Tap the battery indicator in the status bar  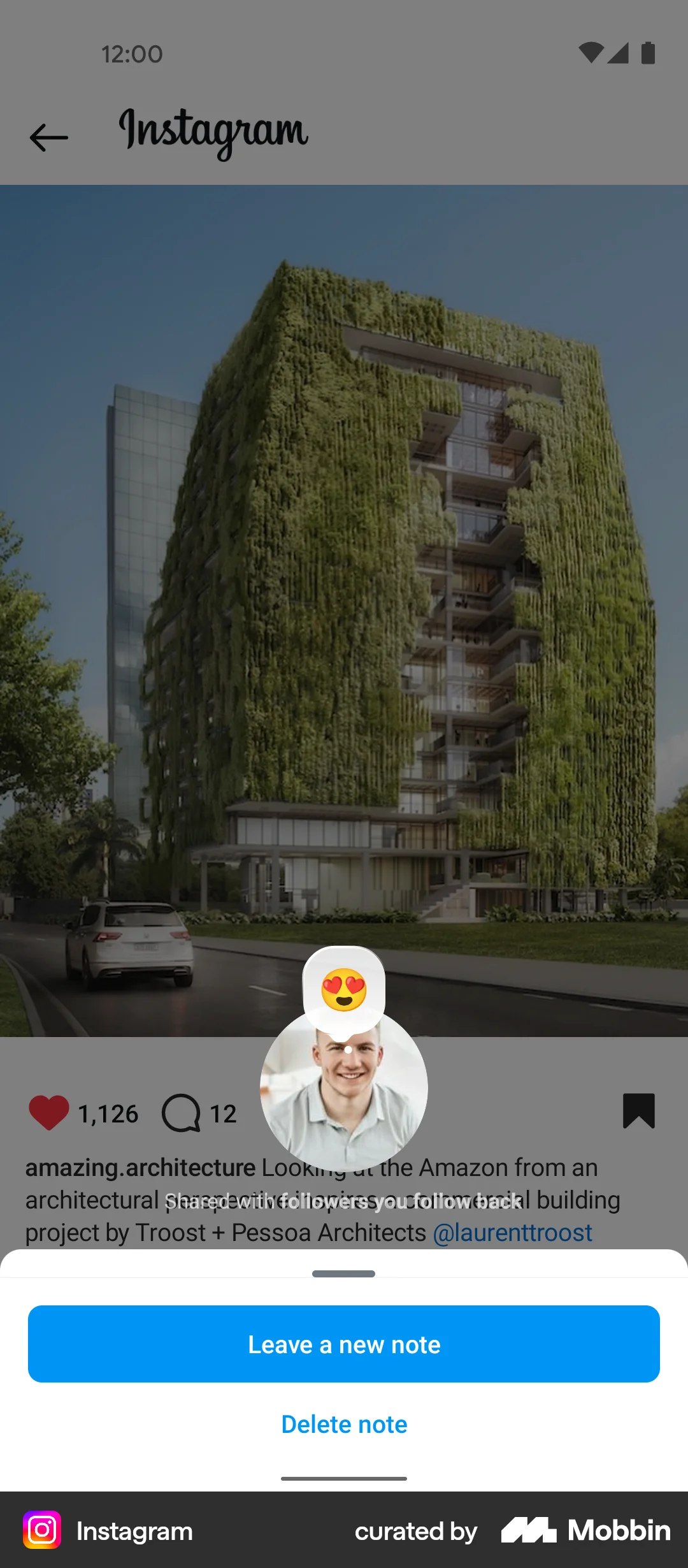(647, 54)
